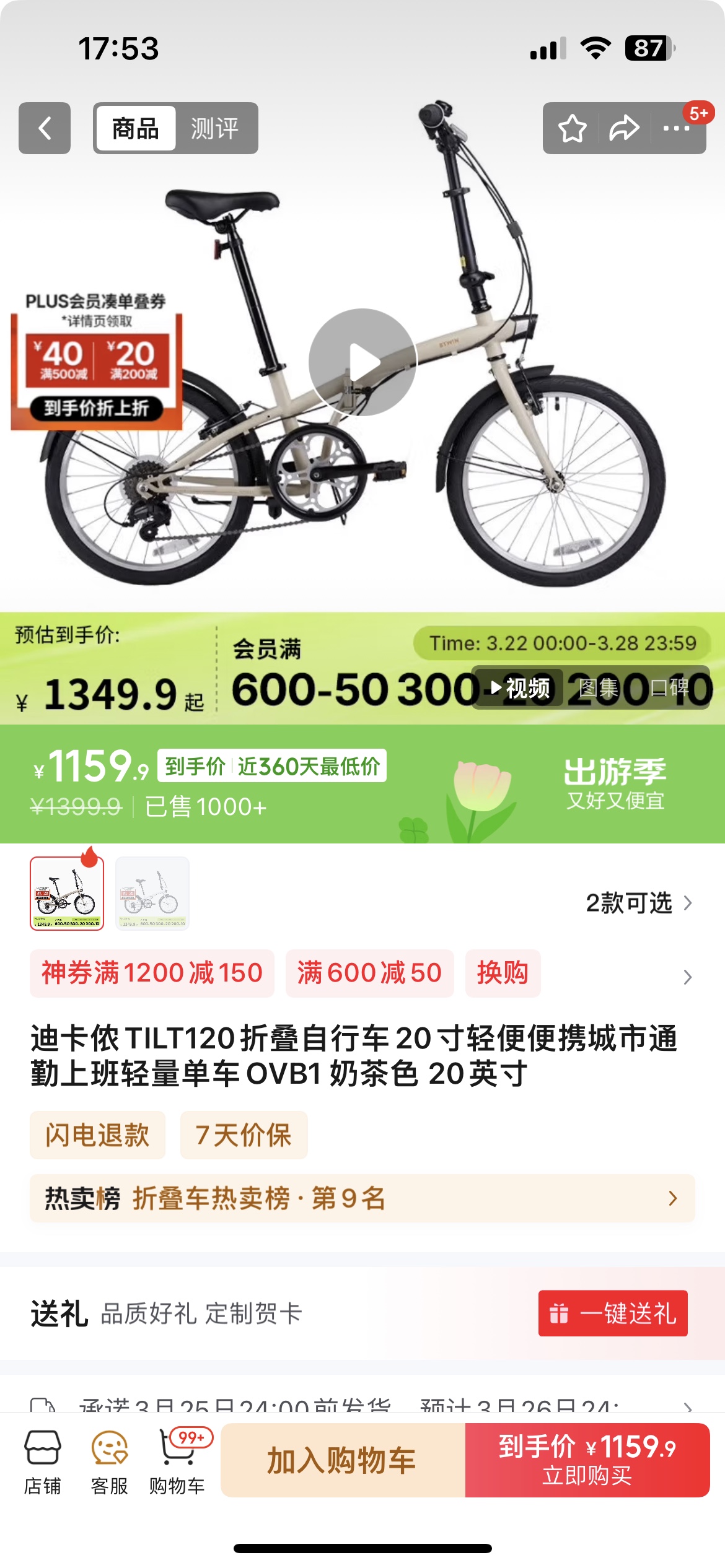Tap the 神券满1200减150 coupon chip

click(152, 973)
